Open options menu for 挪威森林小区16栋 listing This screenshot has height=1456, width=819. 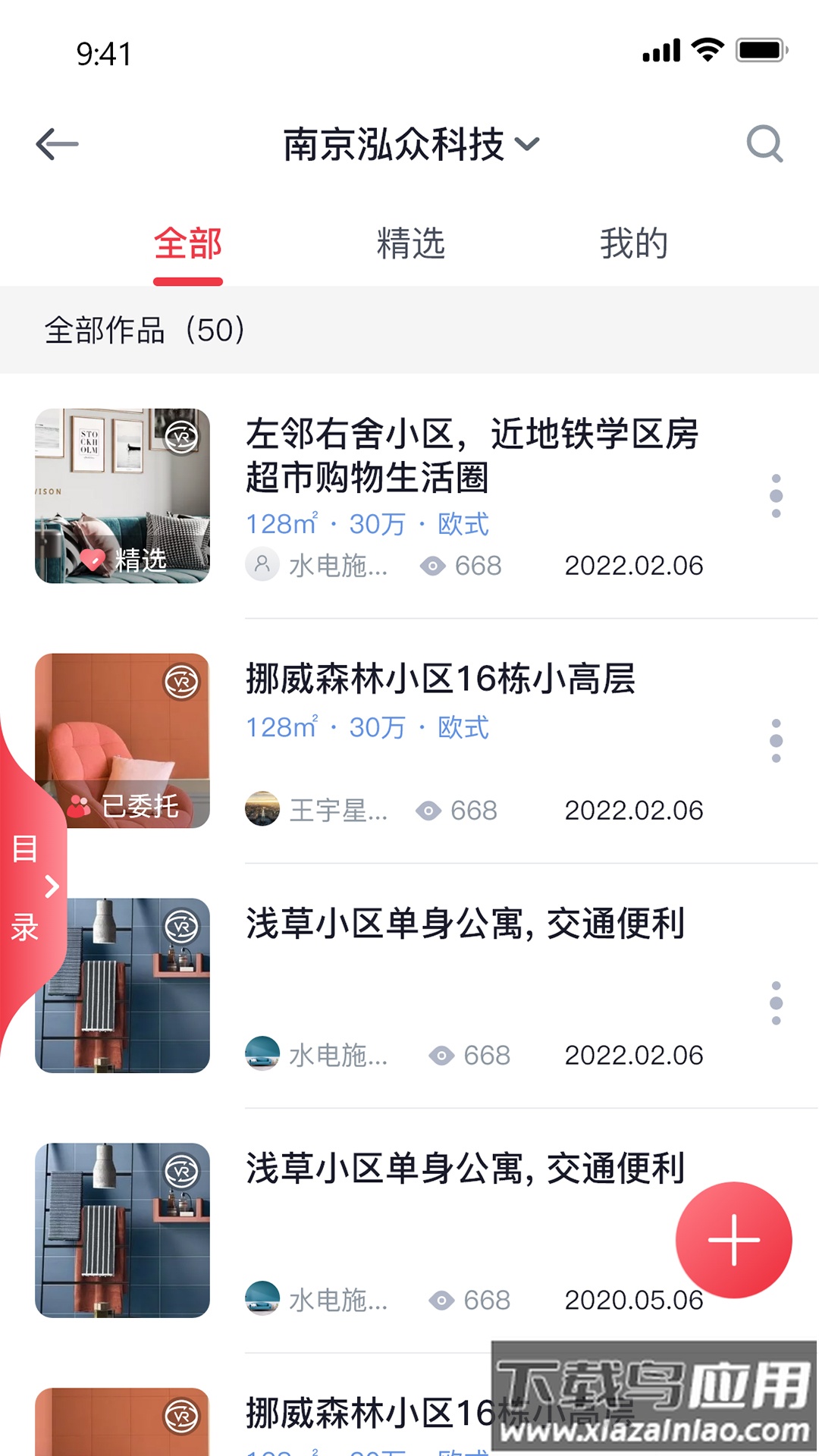[775, 742]
